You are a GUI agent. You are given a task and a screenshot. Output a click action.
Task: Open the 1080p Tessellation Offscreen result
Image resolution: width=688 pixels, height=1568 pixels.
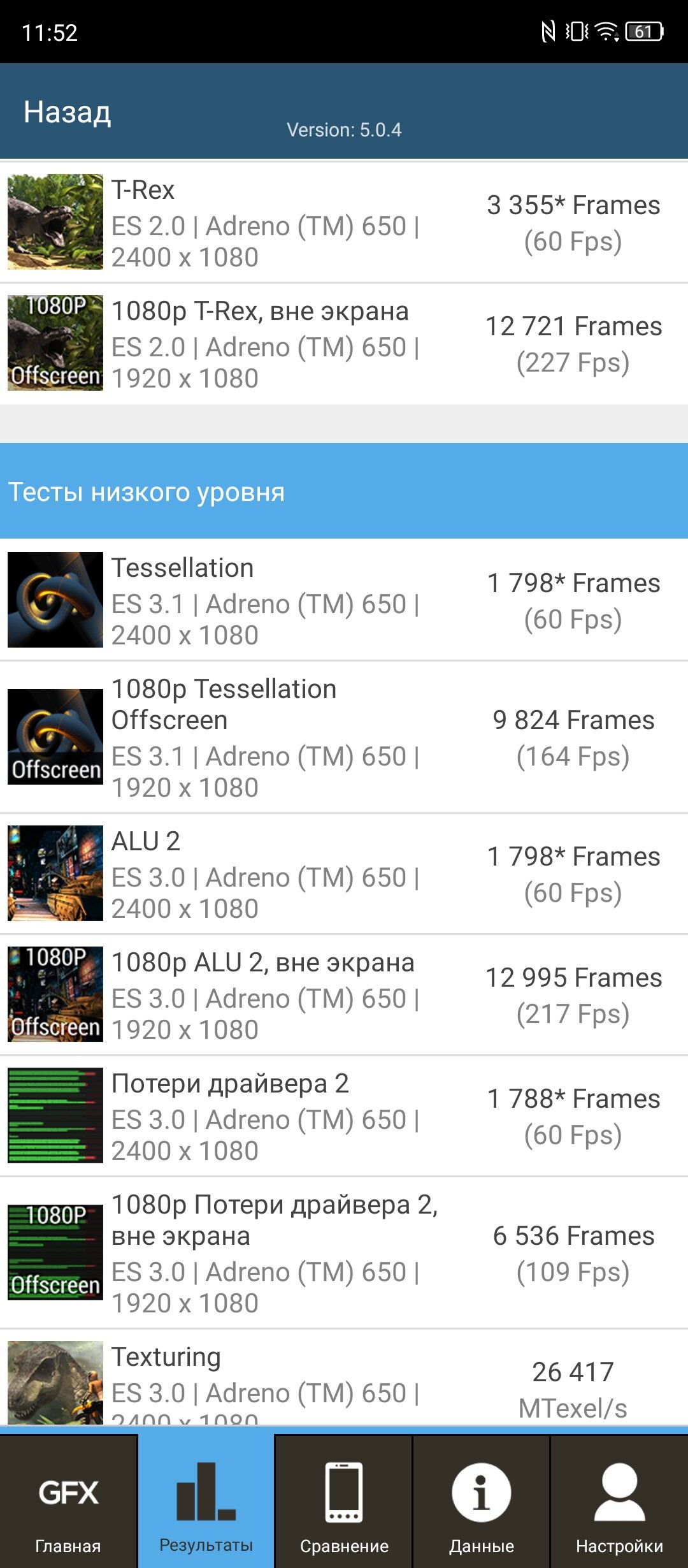(x=344, y=737)
